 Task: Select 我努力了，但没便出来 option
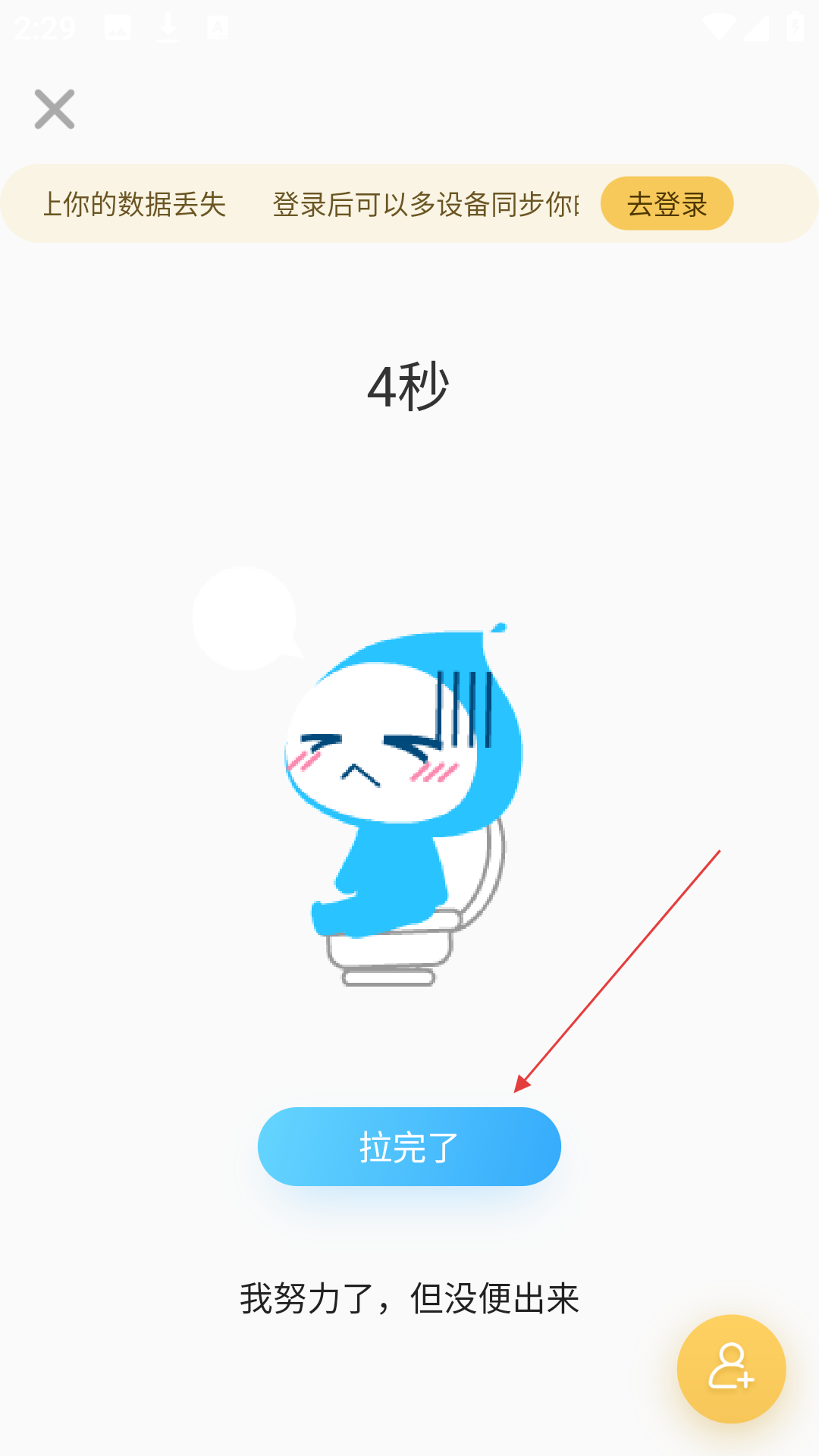click(409, 1298)
